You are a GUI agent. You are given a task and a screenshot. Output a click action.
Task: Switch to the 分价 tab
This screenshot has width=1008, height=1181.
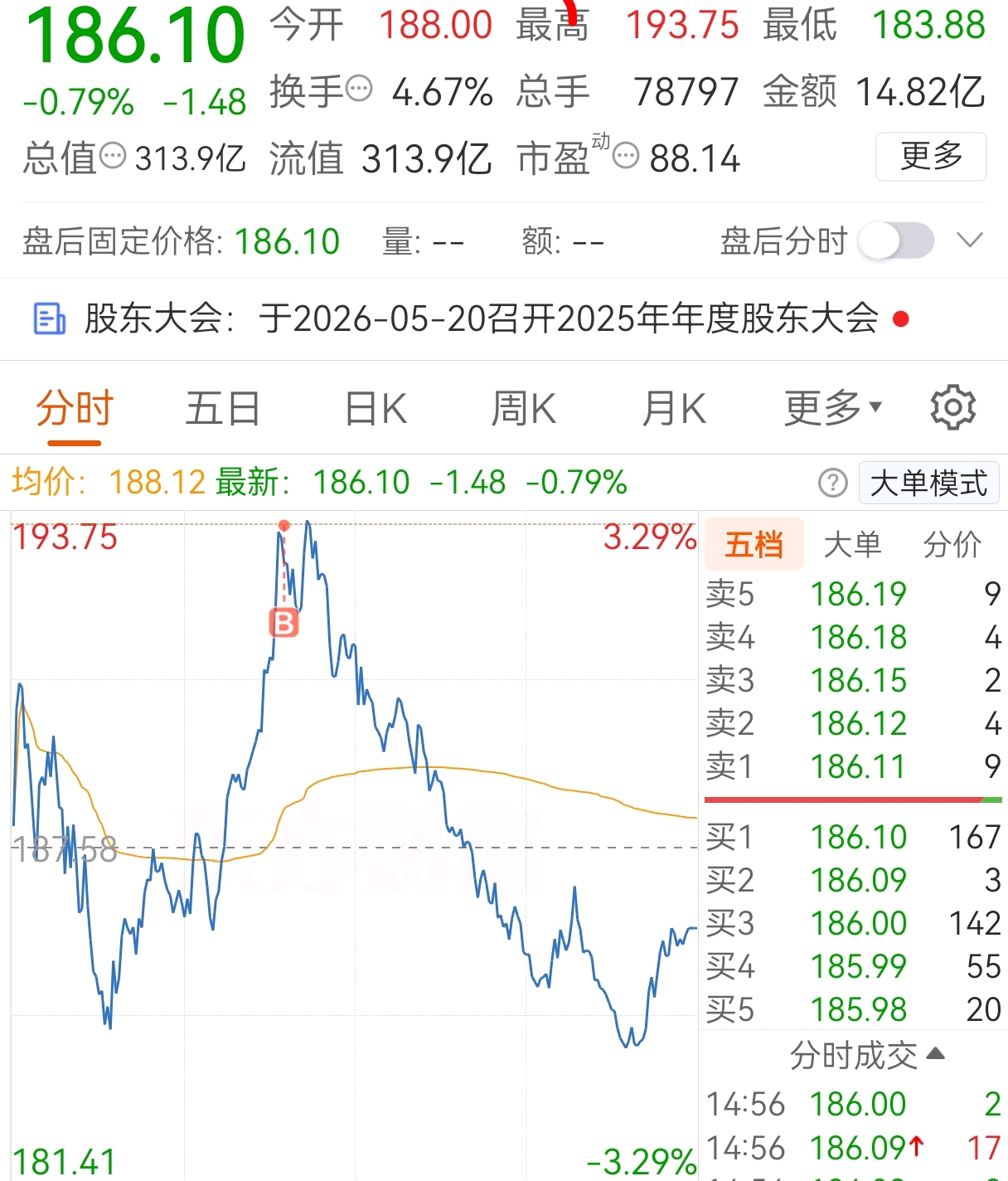tap(952, 544)
